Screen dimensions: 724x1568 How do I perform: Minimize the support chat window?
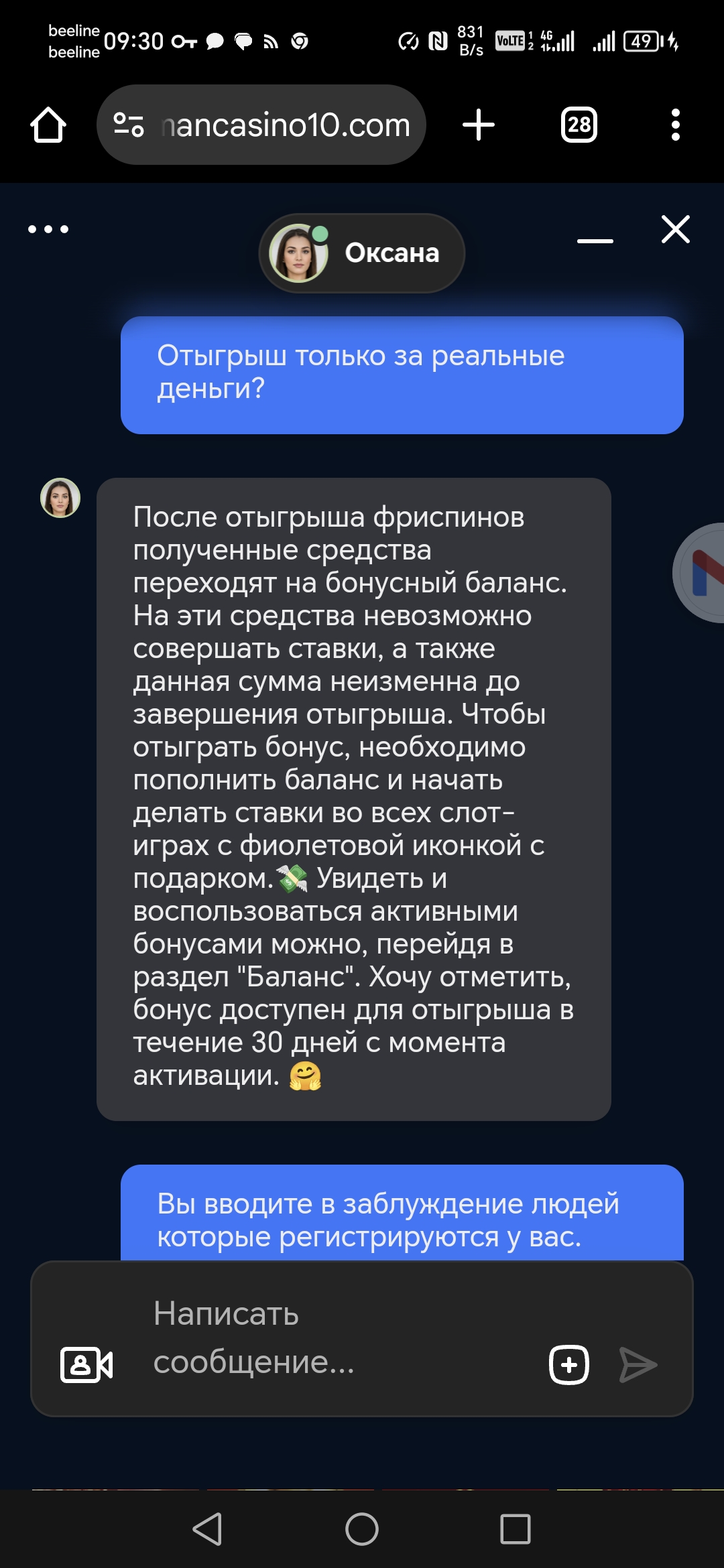pos(595,241)
